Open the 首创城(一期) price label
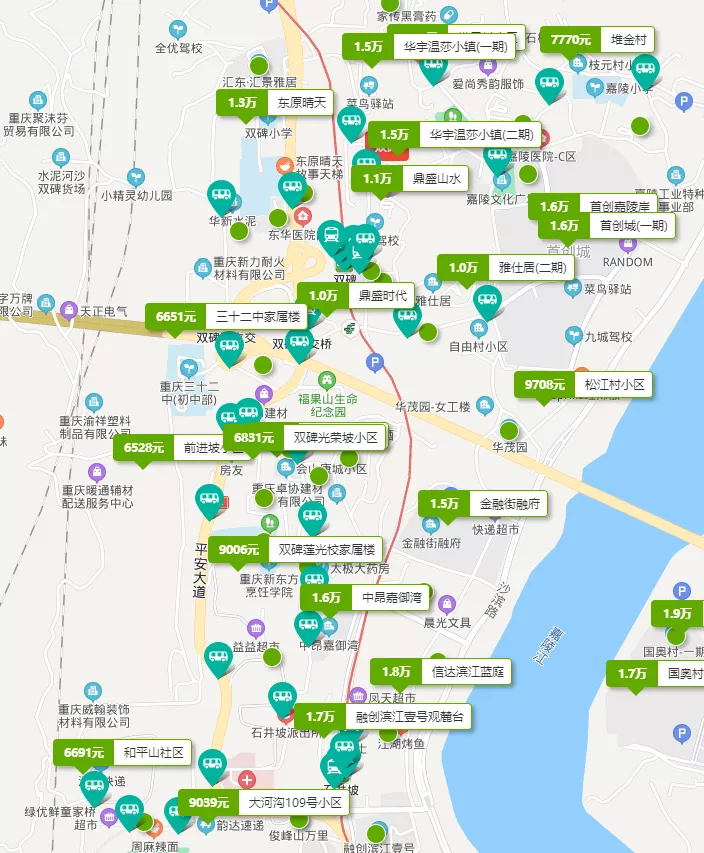The width and height of the screenshot is (704, 853). click(604, 225)
